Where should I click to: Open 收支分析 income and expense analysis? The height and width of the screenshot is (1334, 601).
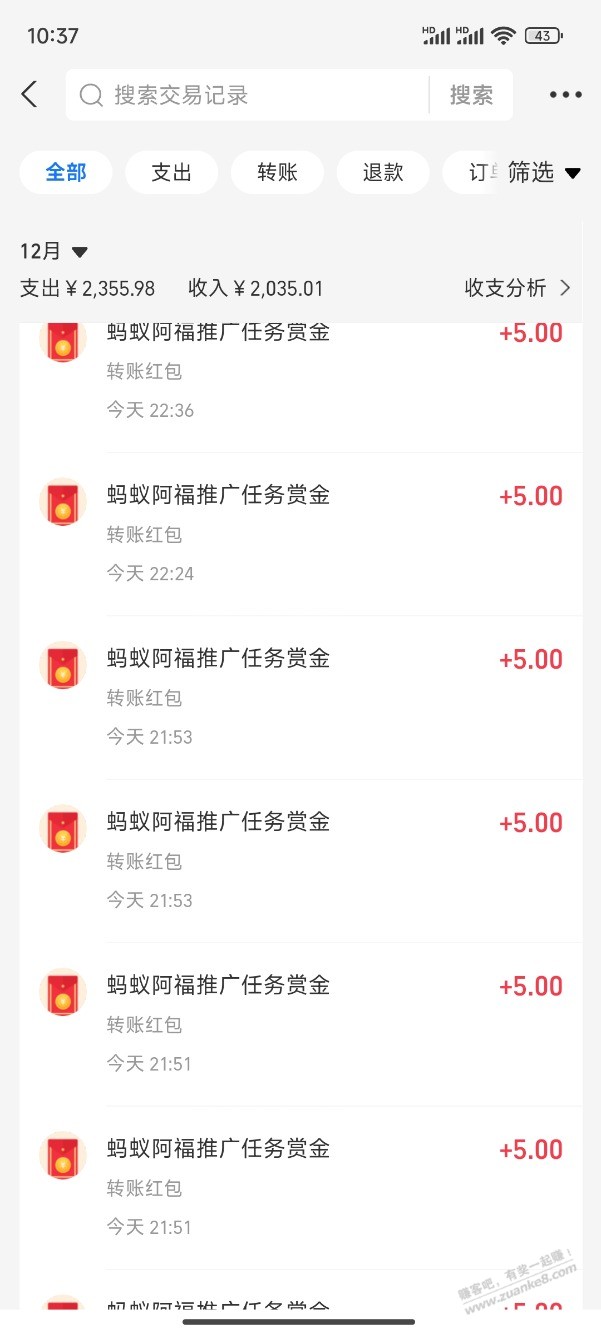[x=517, y=288]
